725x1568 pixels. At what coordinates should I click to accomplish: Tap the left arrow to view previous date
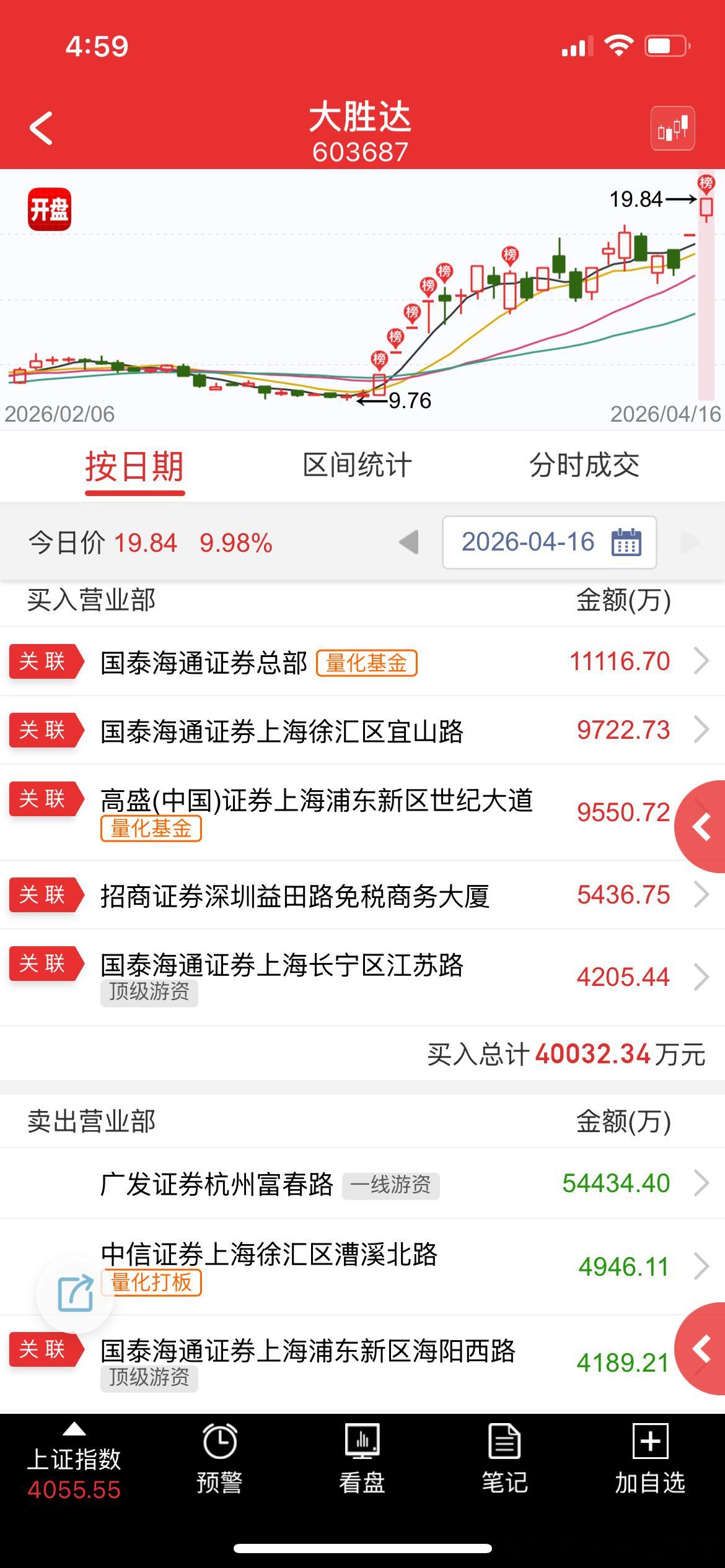click(409, 542)
